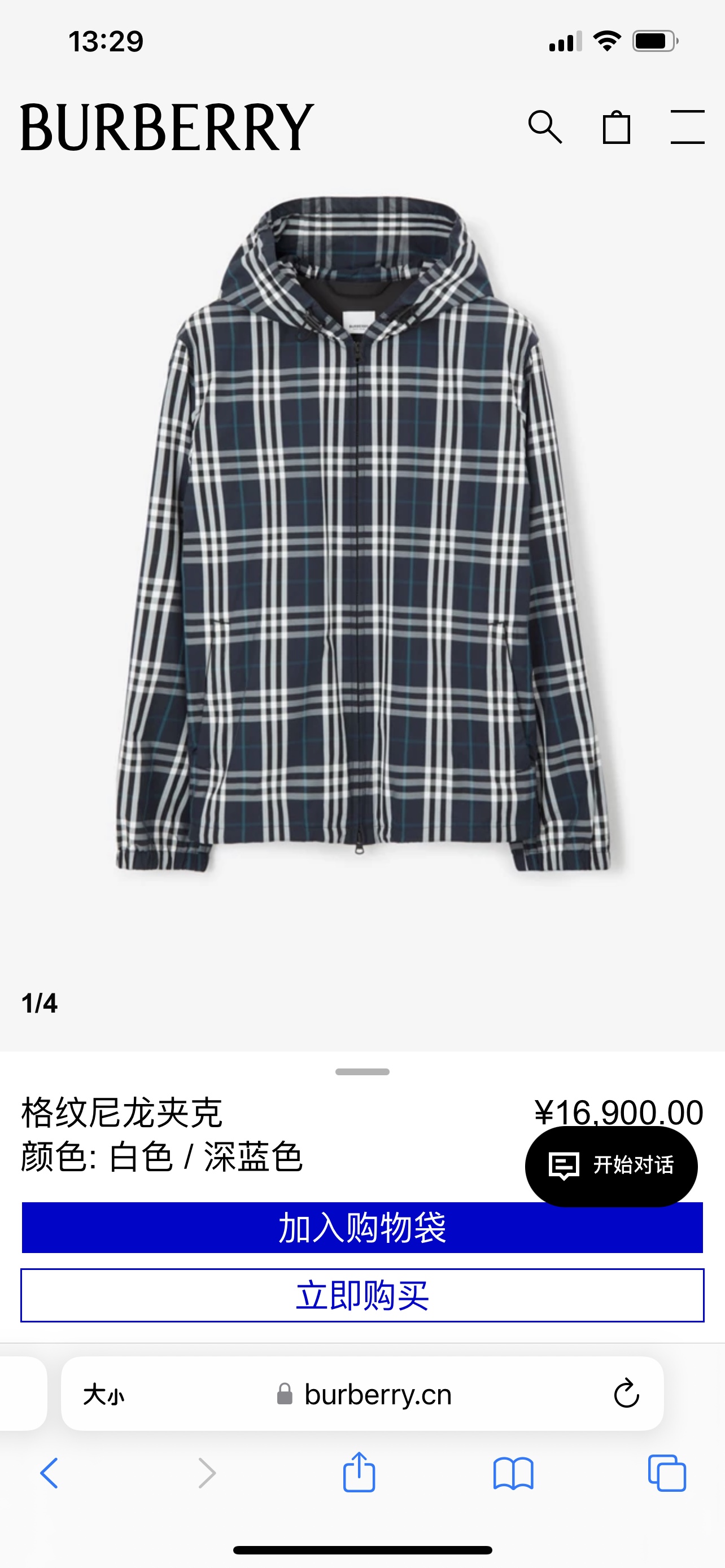Open the Burberry site search
The image size is (725, 1568).
545,127
